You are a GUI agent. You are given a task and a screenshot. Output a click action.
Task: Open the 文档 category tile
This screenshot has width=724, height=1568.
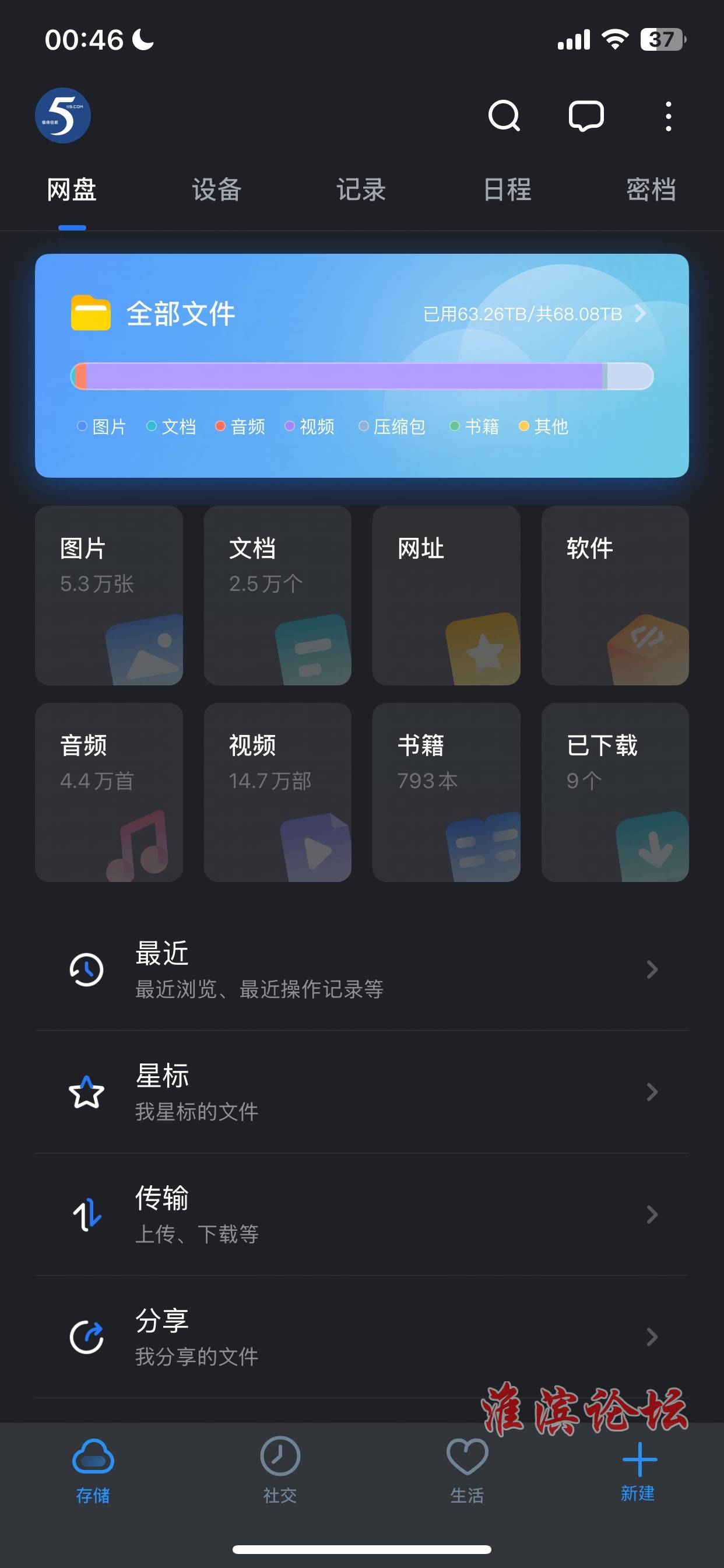[277, 596]
